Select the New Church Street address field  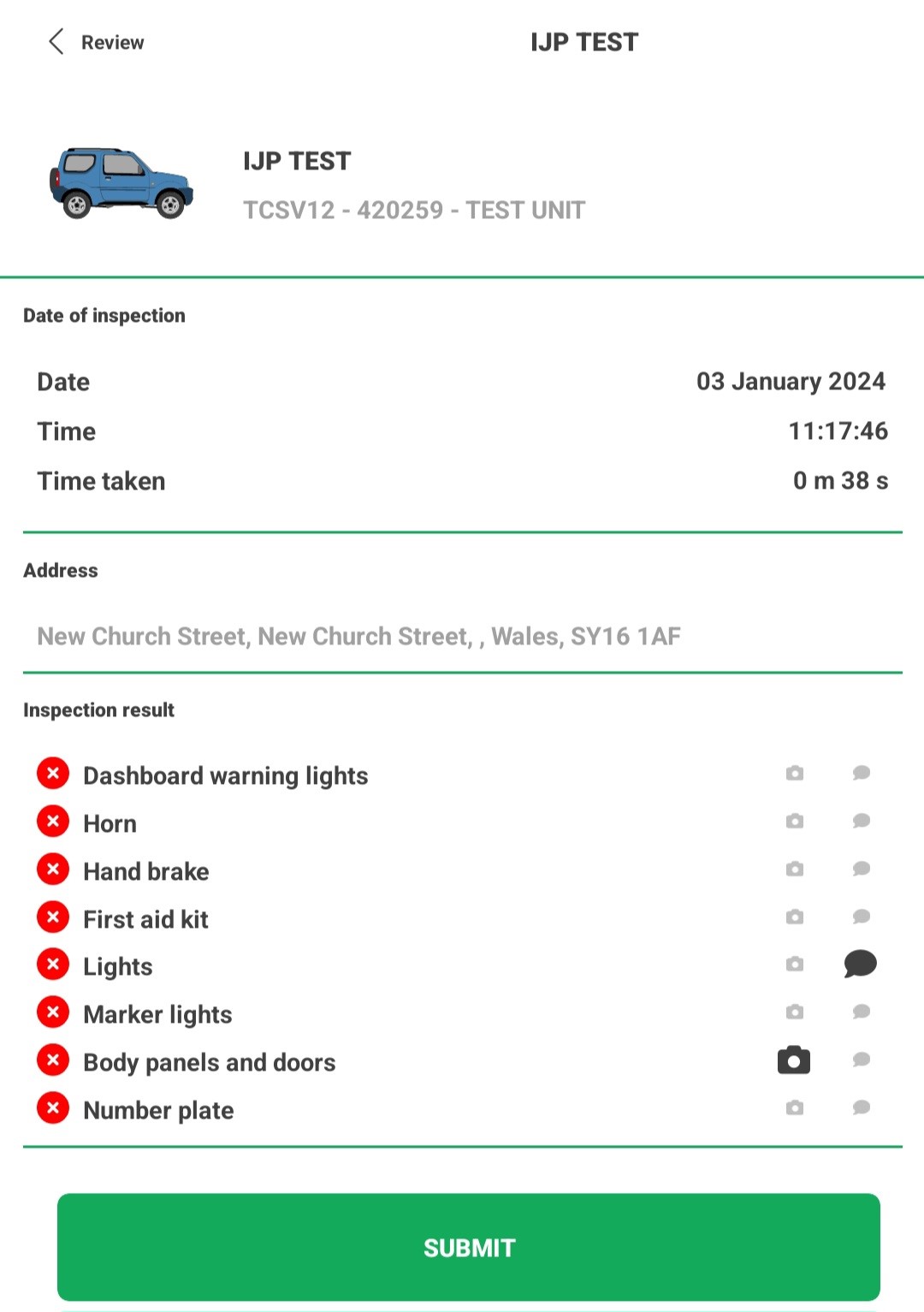358,636
